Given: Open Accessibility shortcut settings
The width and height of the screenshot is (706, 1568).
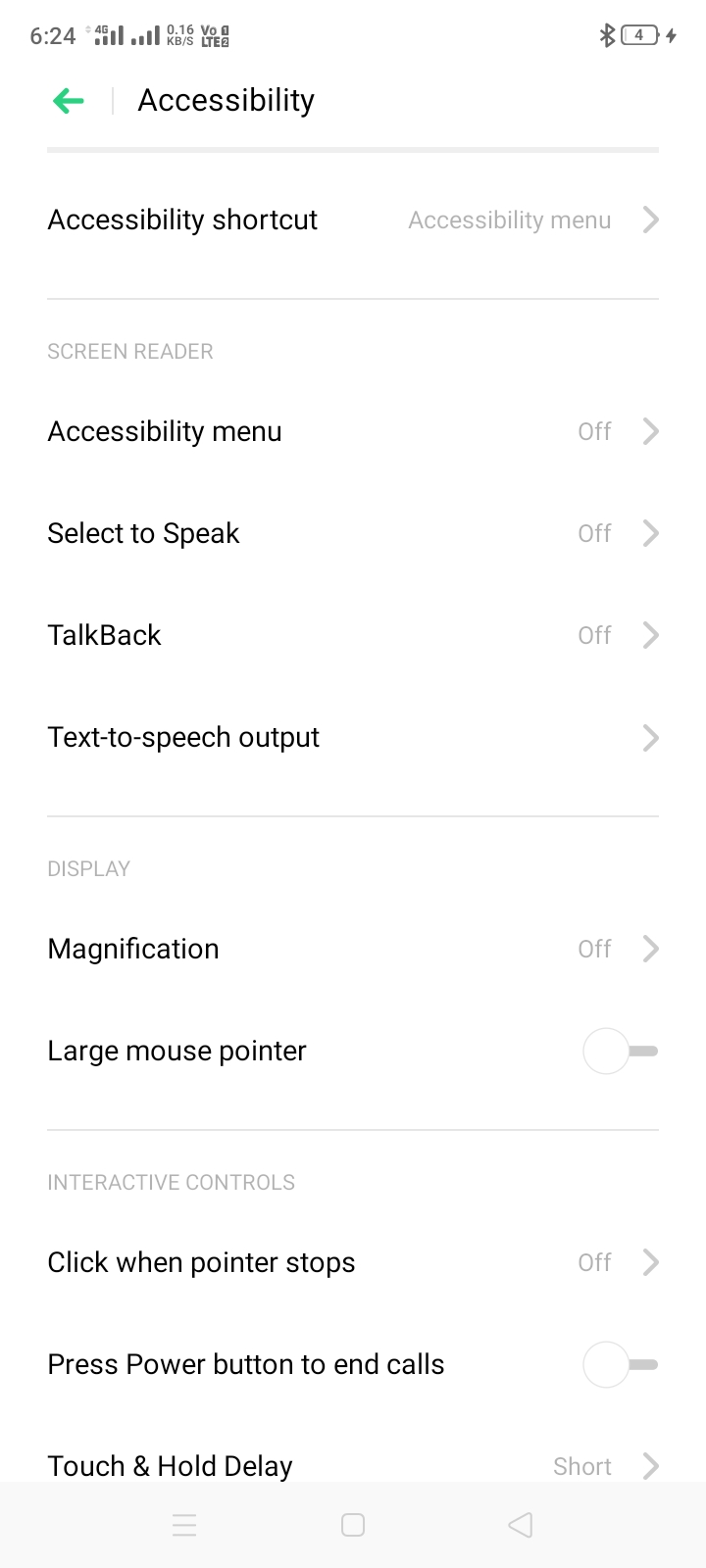Looking at the screenshot, I should tap(353, 220).
